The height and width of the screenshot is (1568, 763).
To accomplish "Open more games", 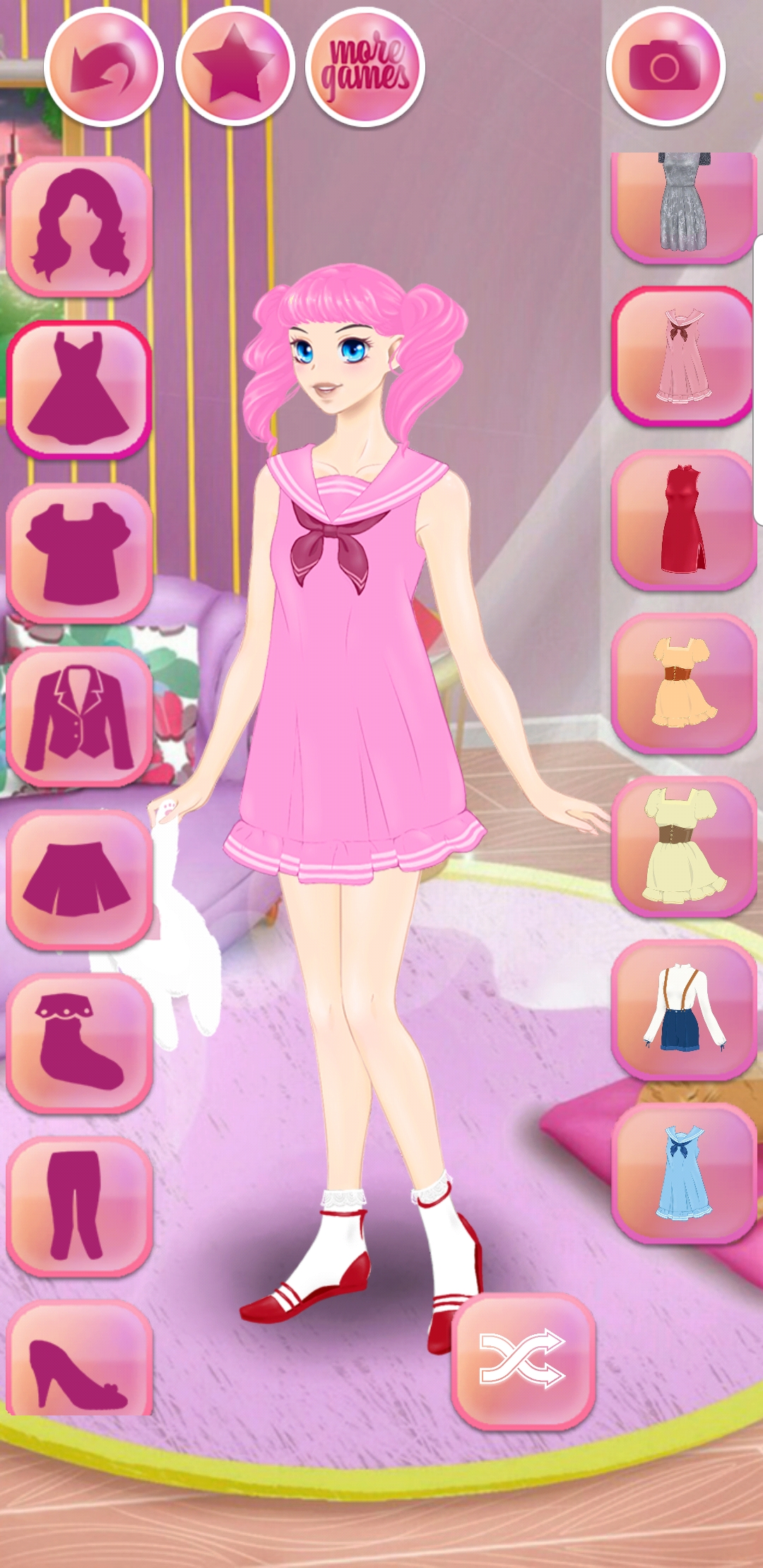I will [x=365, y=67].
